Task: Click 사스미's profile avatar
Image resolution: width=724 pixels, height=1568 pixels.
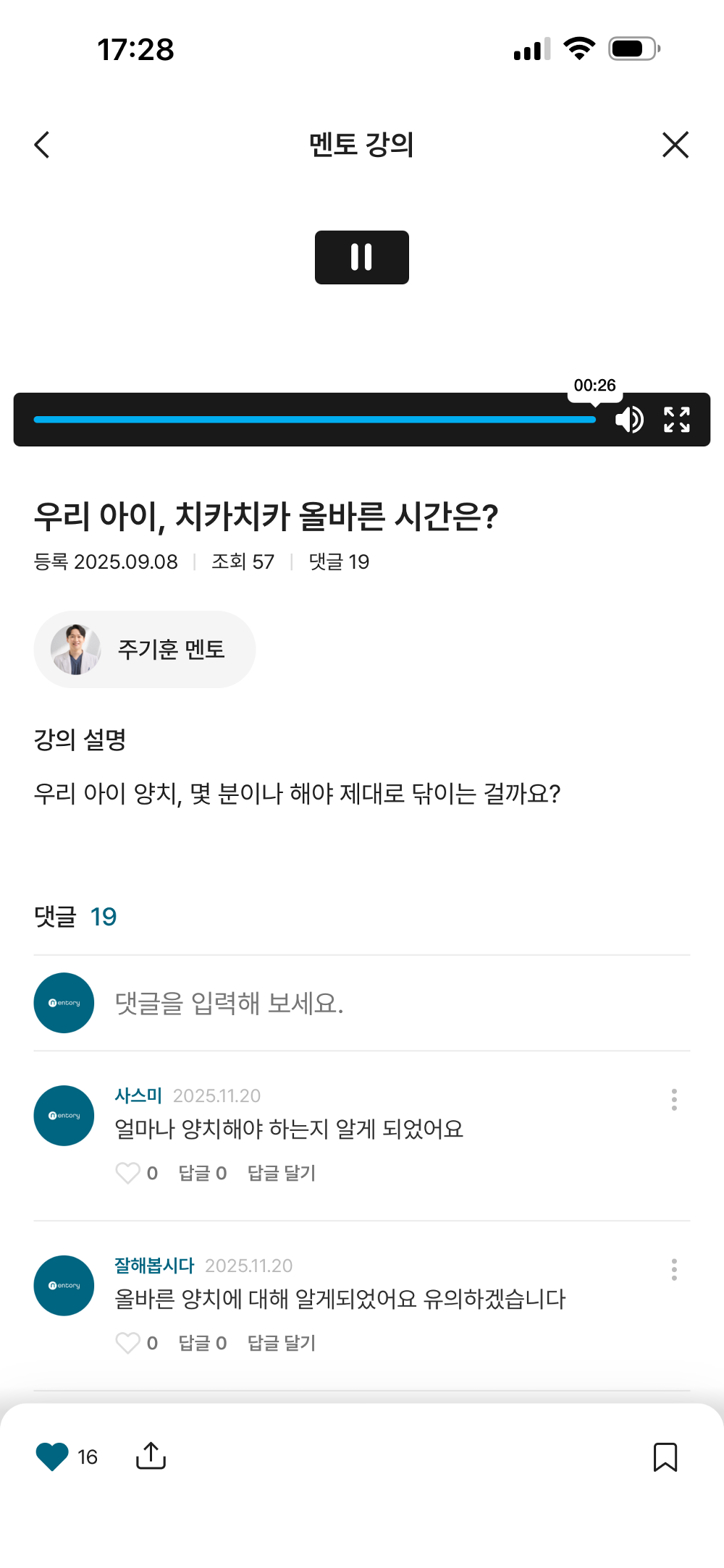Action: click(x=64, y=1115)
